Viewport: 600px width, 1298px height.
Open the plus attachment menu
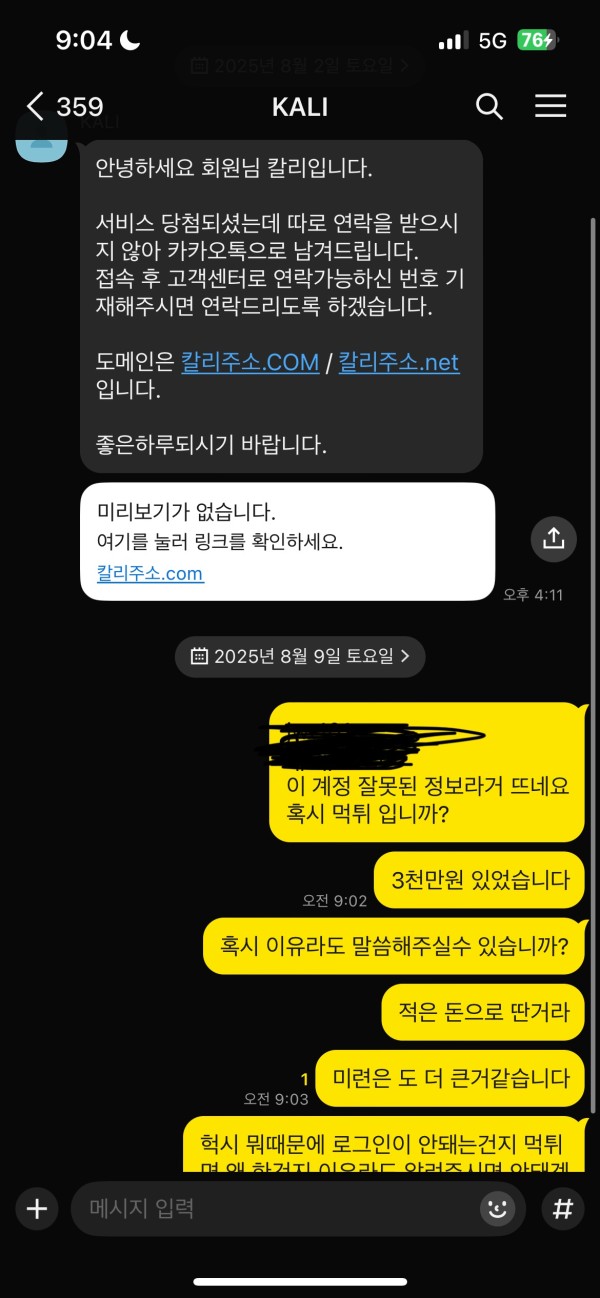(x=37, y=1209)
